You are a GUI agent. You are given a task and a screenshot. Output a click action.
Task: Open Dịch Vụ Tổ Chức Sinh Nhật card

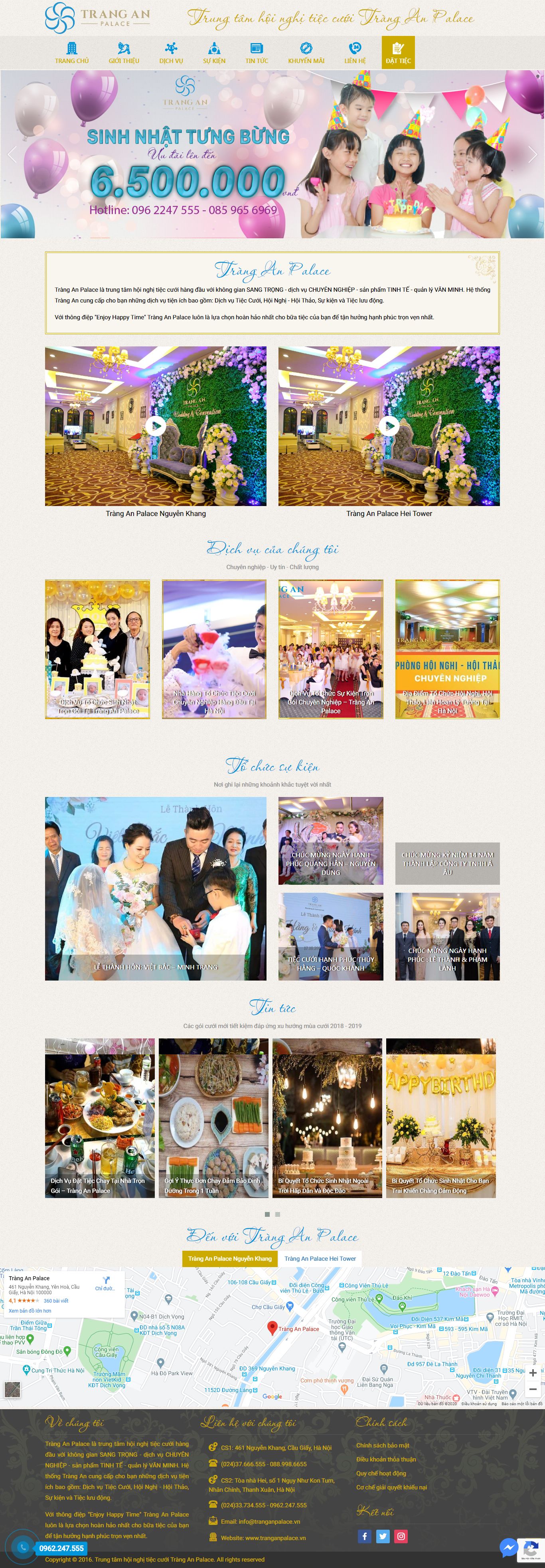[97, 649]
